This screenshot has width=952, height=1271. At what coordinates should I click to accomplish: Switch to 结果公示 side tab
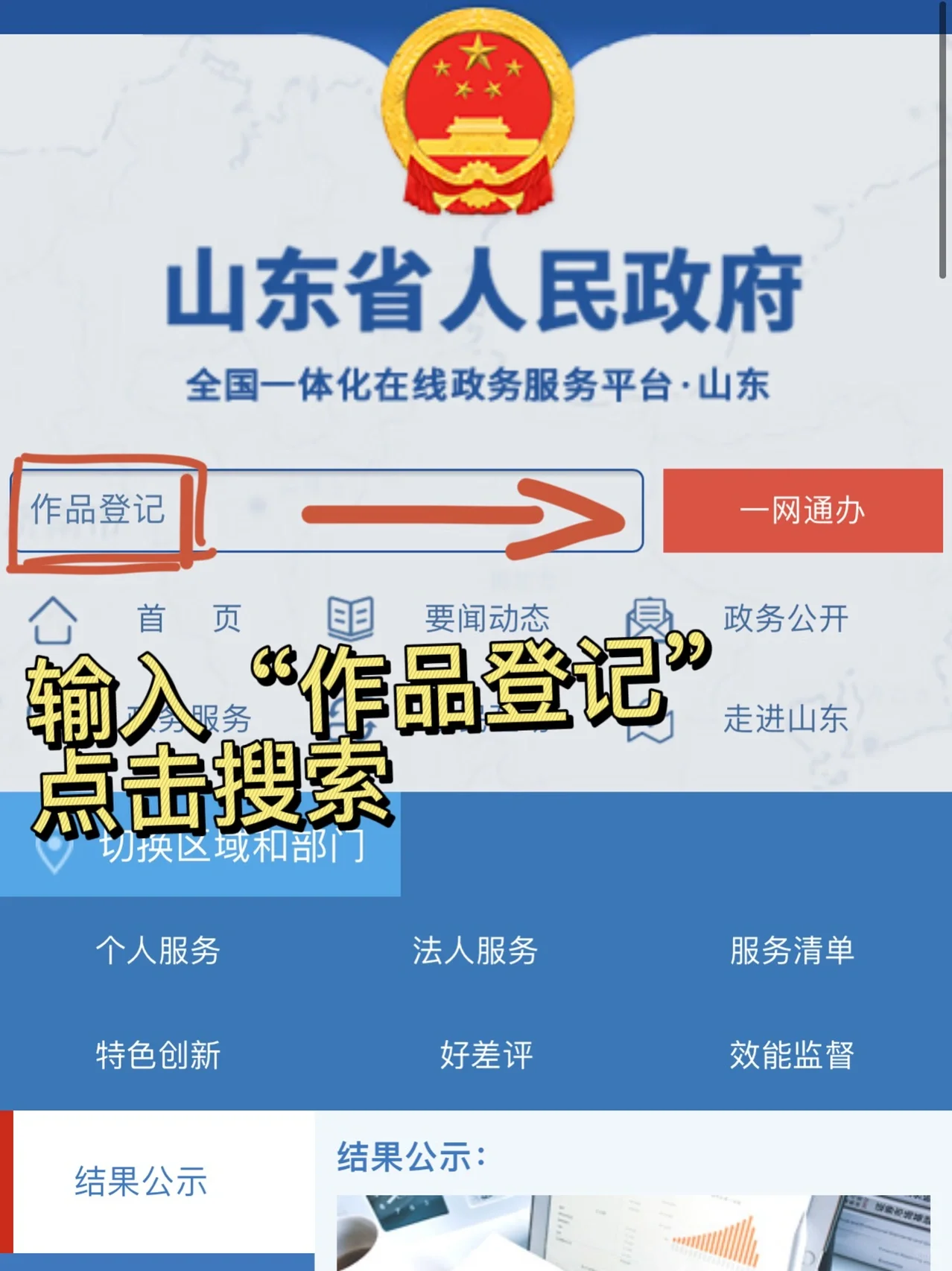point(142,1182)
